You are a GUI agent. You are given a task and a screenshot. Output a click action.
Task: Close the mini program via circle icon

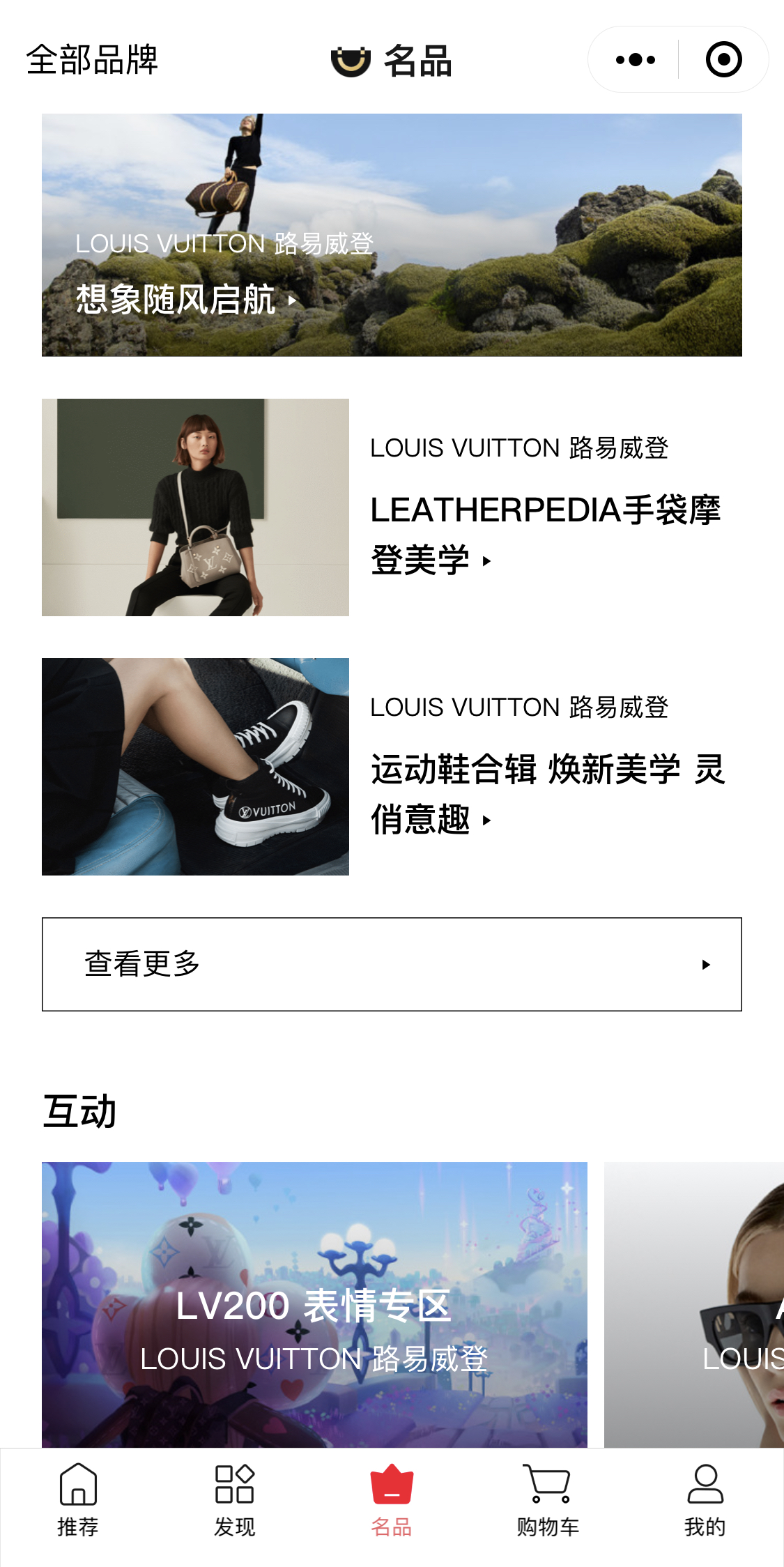pyautogui.click(x=723, y=60)
